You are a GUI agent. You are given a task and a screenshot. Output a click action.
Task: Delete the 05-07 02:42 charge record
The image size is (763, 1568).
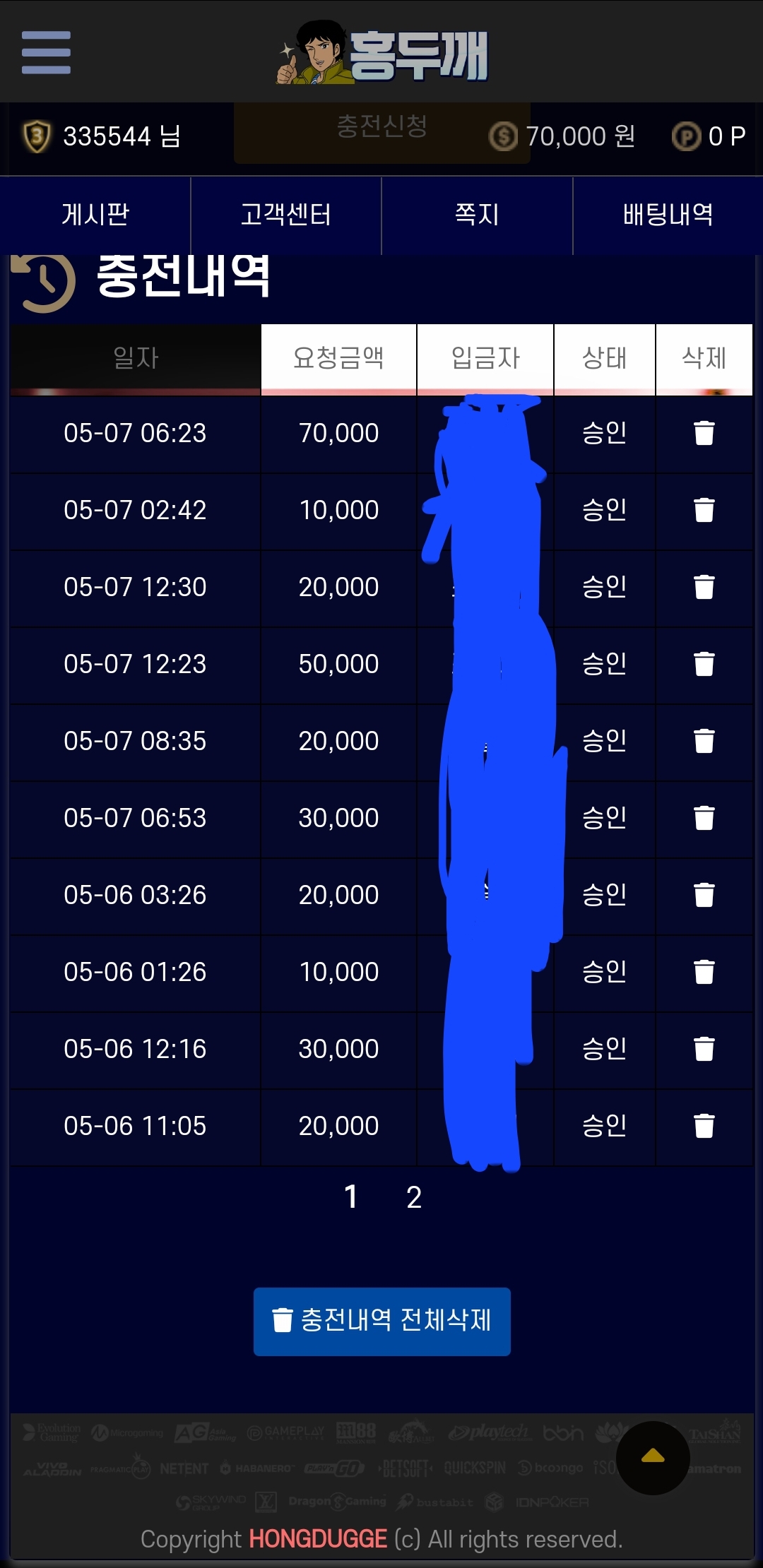coord(704,510)
